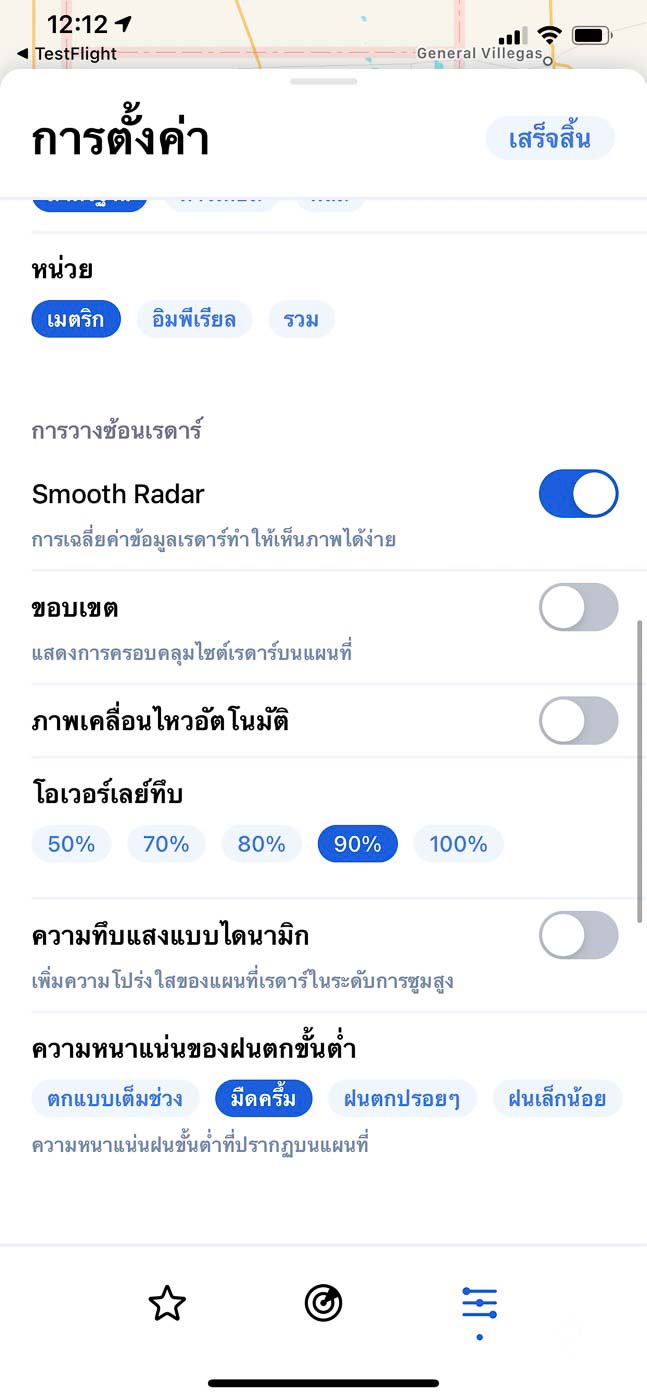Switch to the radar tab
The height and width of the screenshot is (1400, 647).
[x=323, y=1304]
